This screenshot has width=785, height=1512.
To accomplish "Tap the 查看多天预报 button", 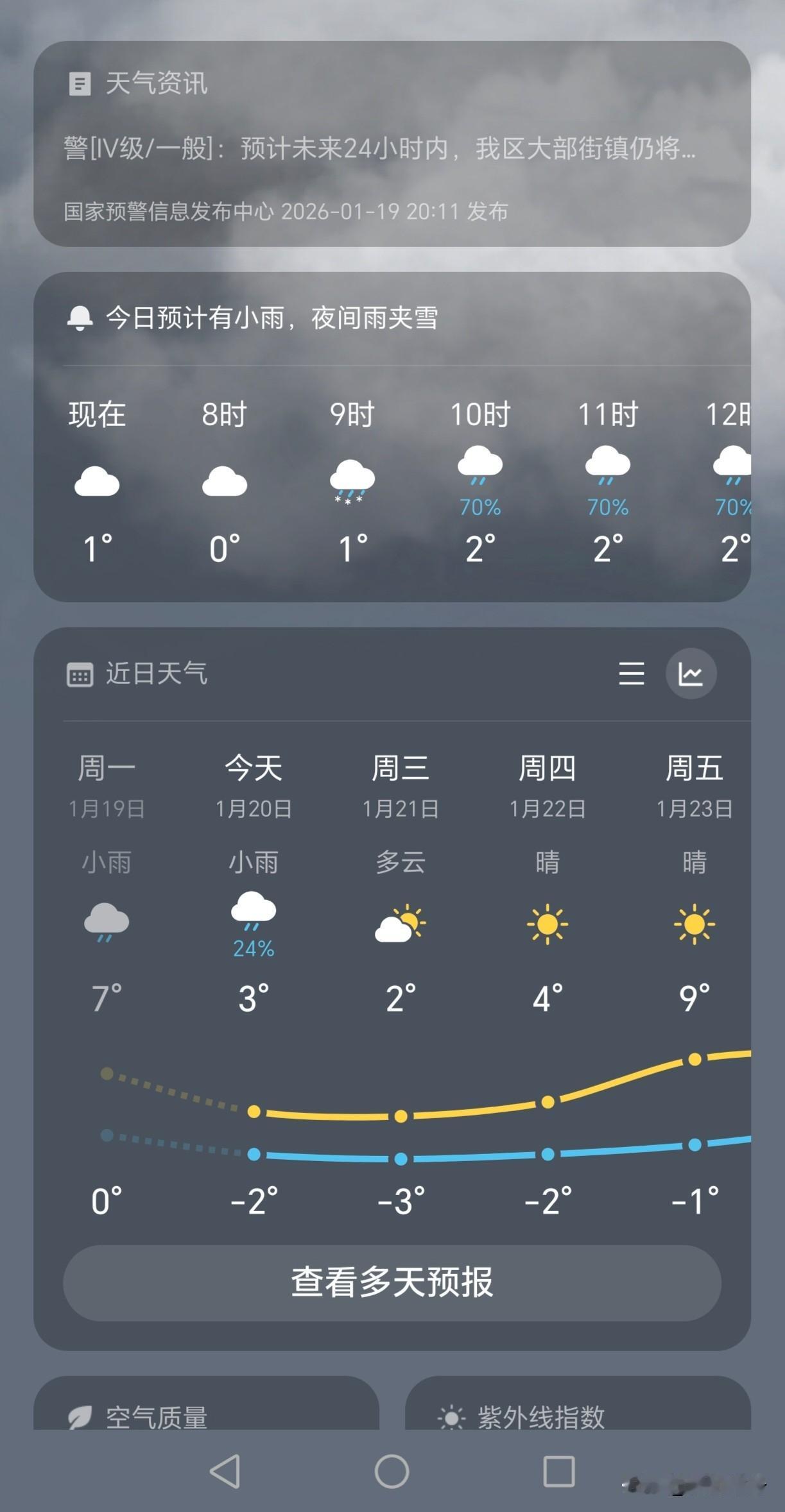I will (x=392, y=1283).
